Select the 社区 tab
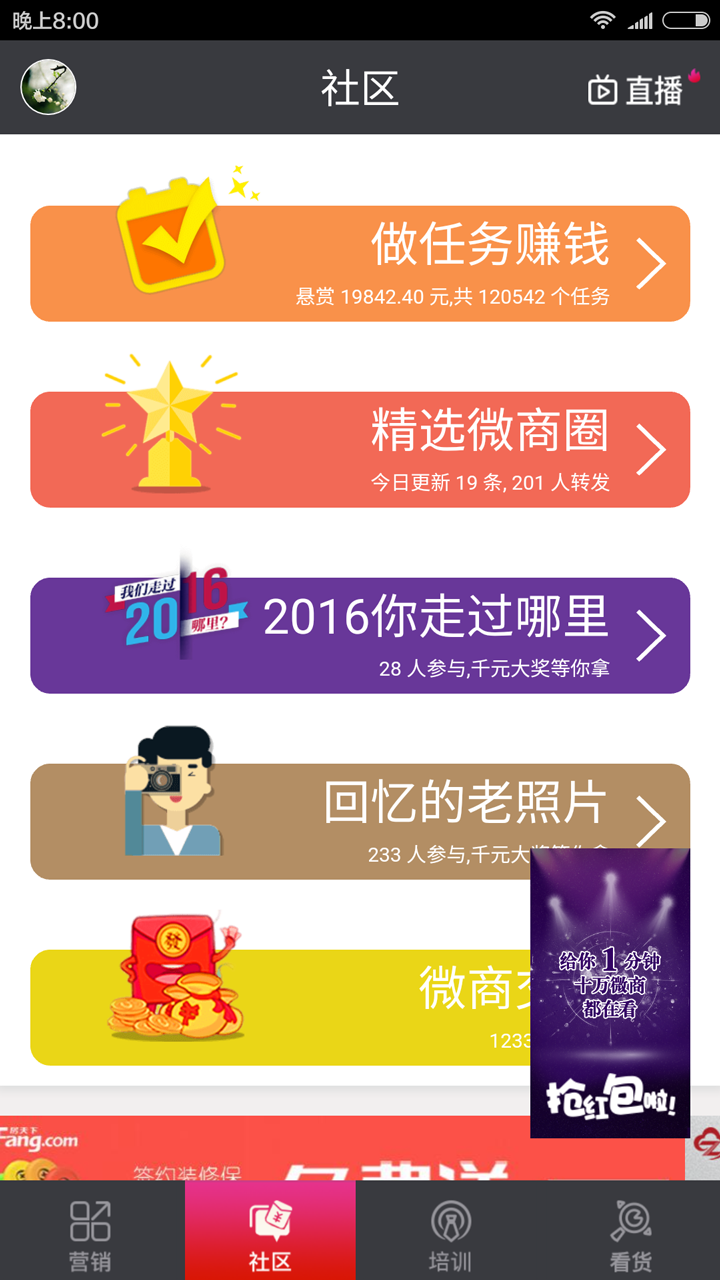 click(x=270, y=1232)
